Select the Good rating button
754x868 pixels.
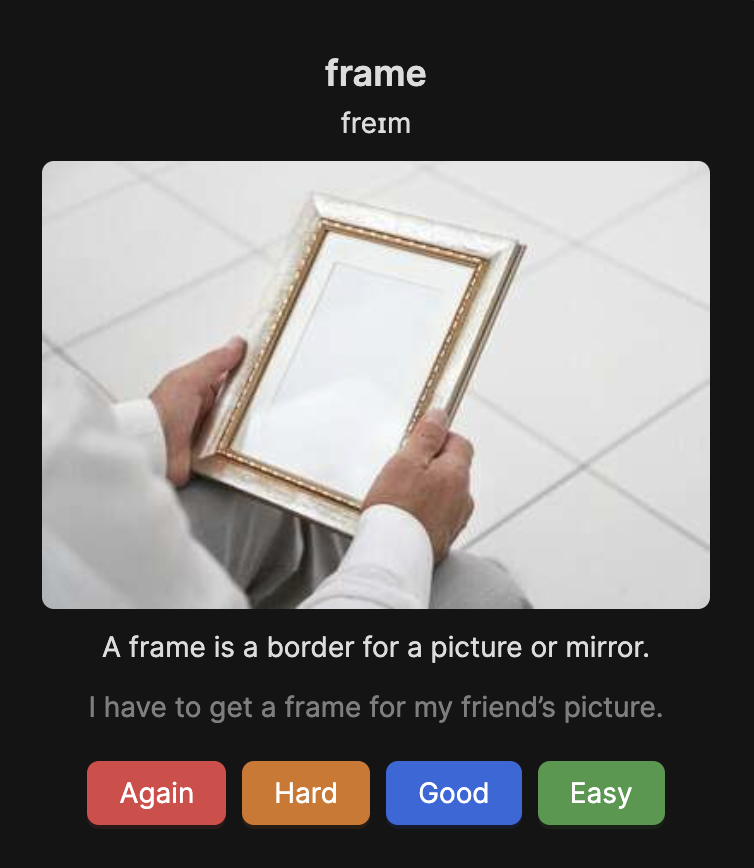coord(453,793)
